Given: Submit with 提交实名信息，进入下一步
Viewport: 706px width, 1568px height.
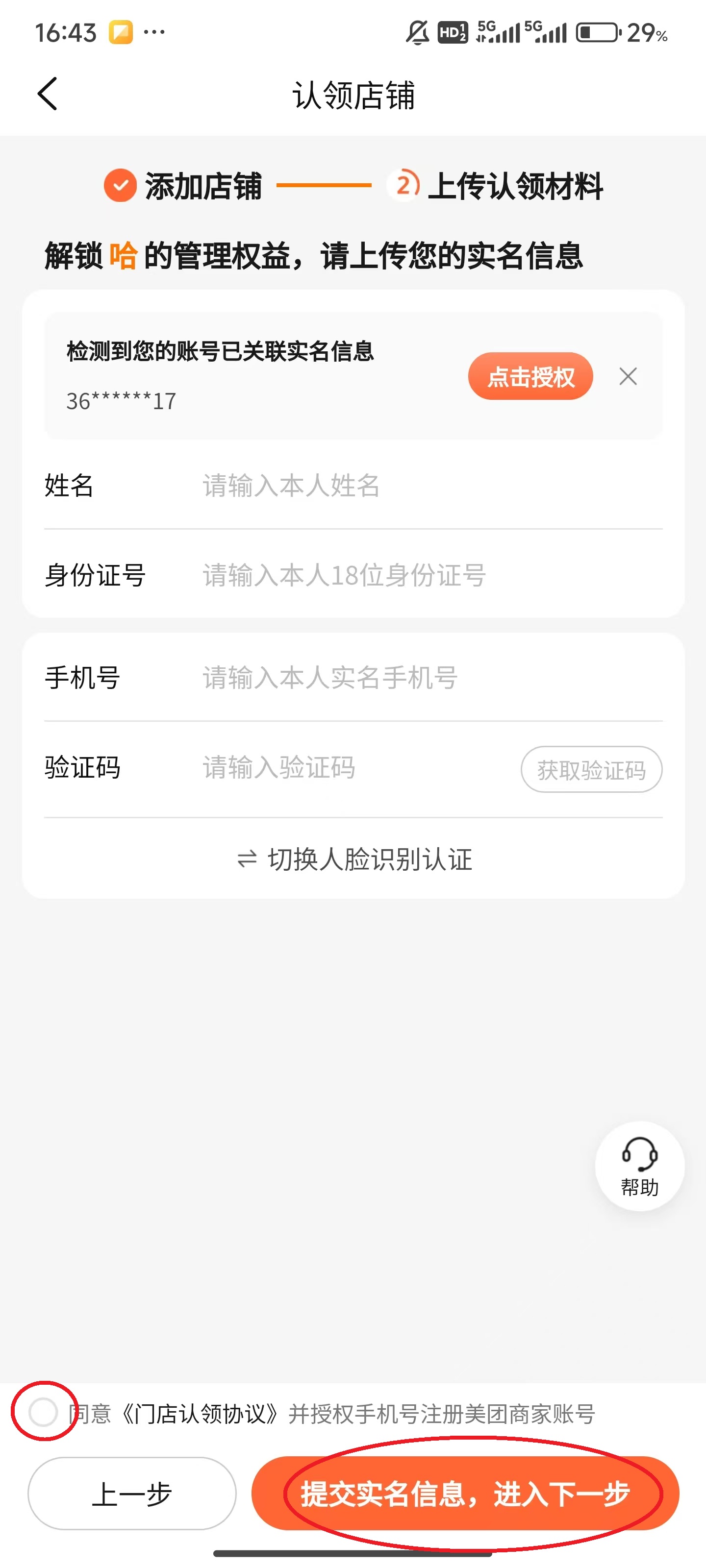Looking at the screenshot, I should click(465, 1493).
